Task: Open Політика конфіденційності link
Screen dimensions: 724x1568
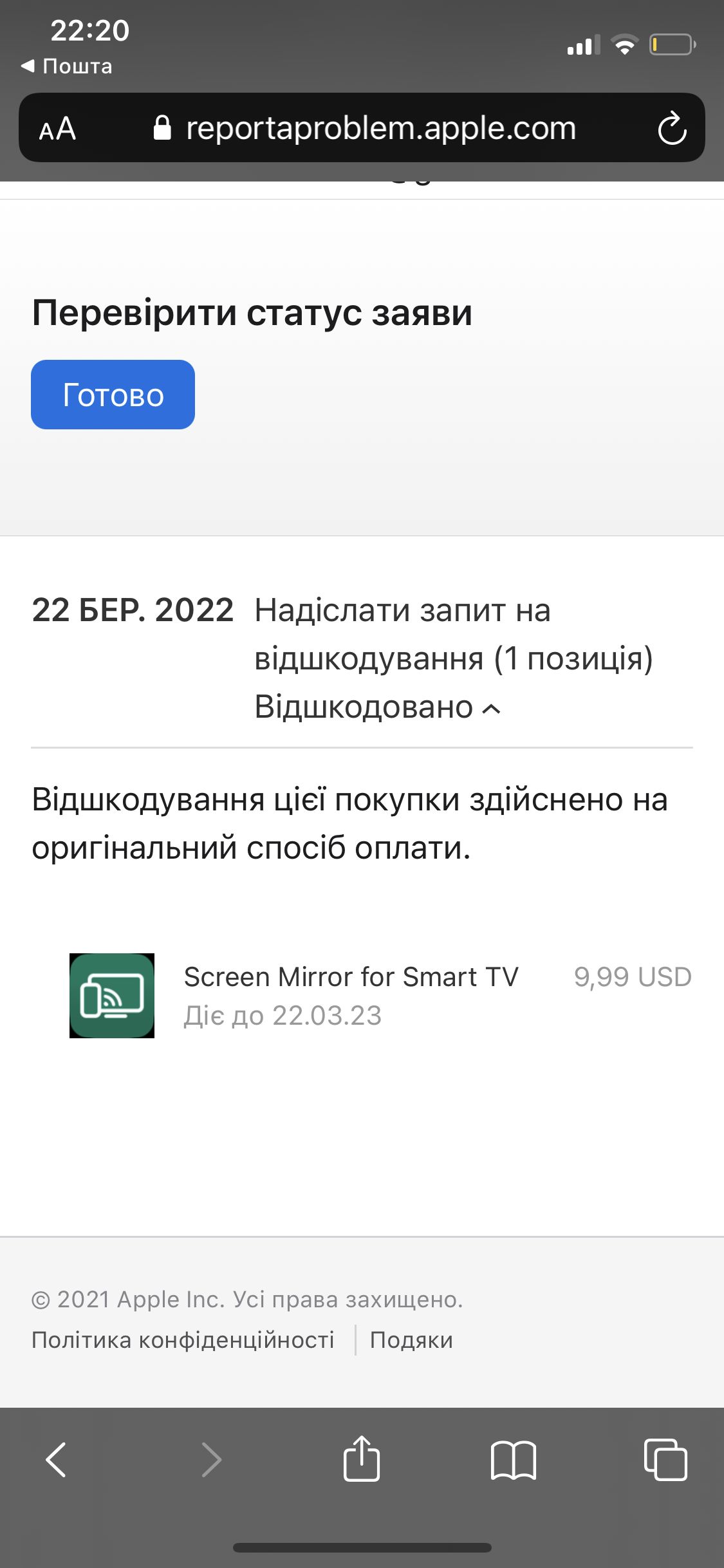Action: (x=183, y=1339)
